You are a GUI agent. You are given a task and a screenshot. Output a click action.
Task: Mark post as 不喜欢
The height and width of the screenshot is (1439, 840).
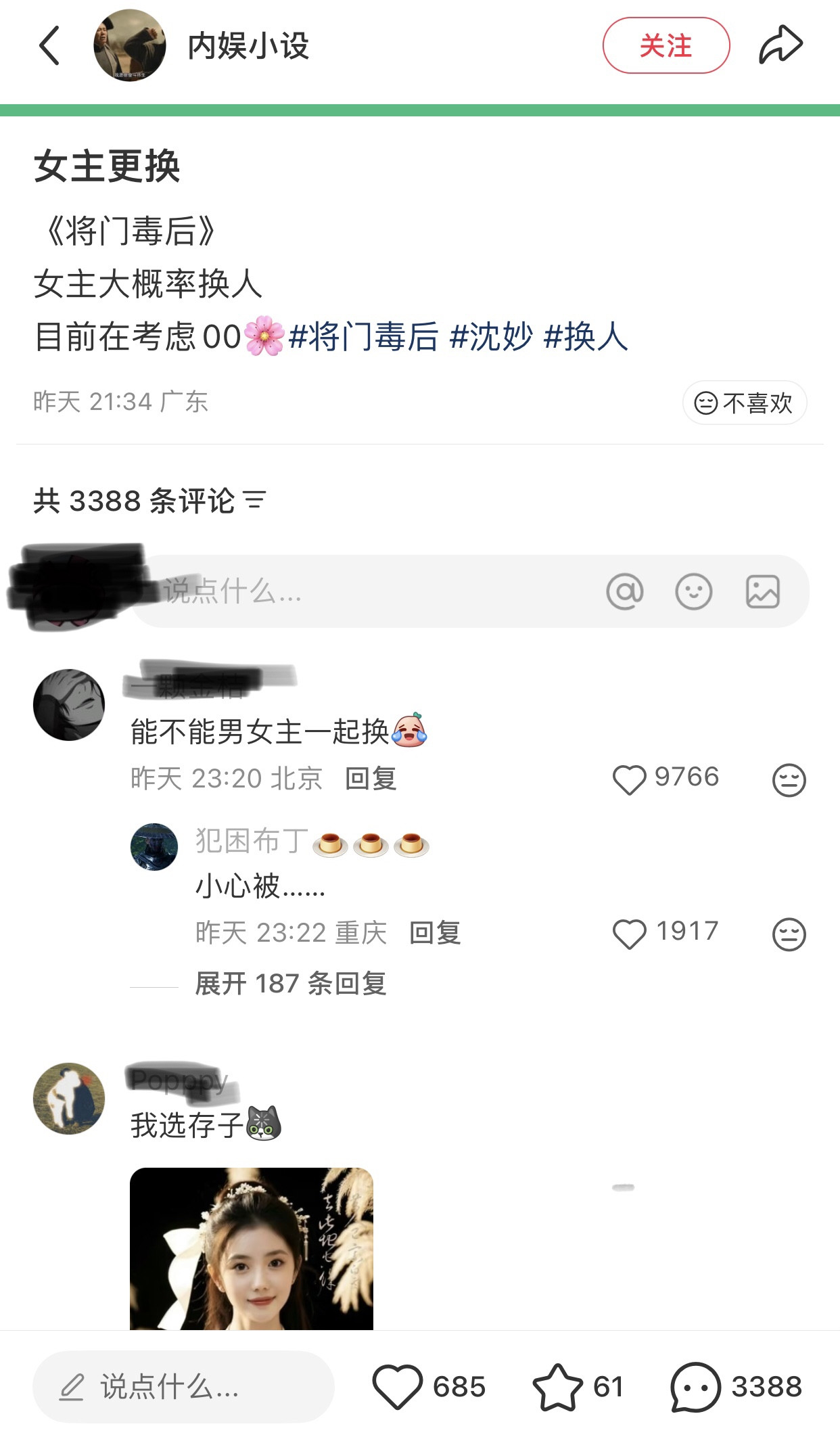(744, 403)
